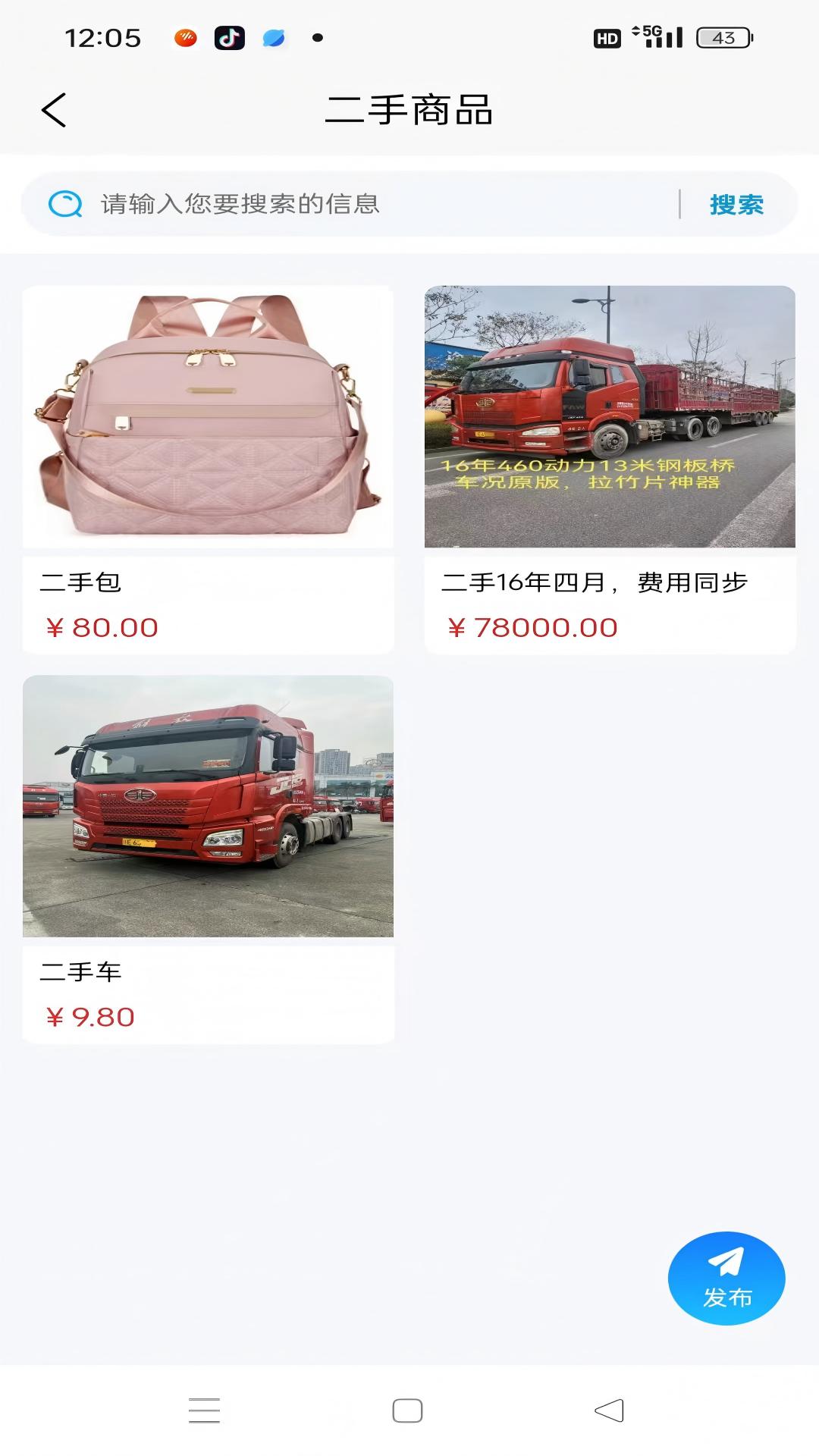Screen dimensions: 819x1456
Task: Tap the 搜索 search button
Action: click(736, 205)
